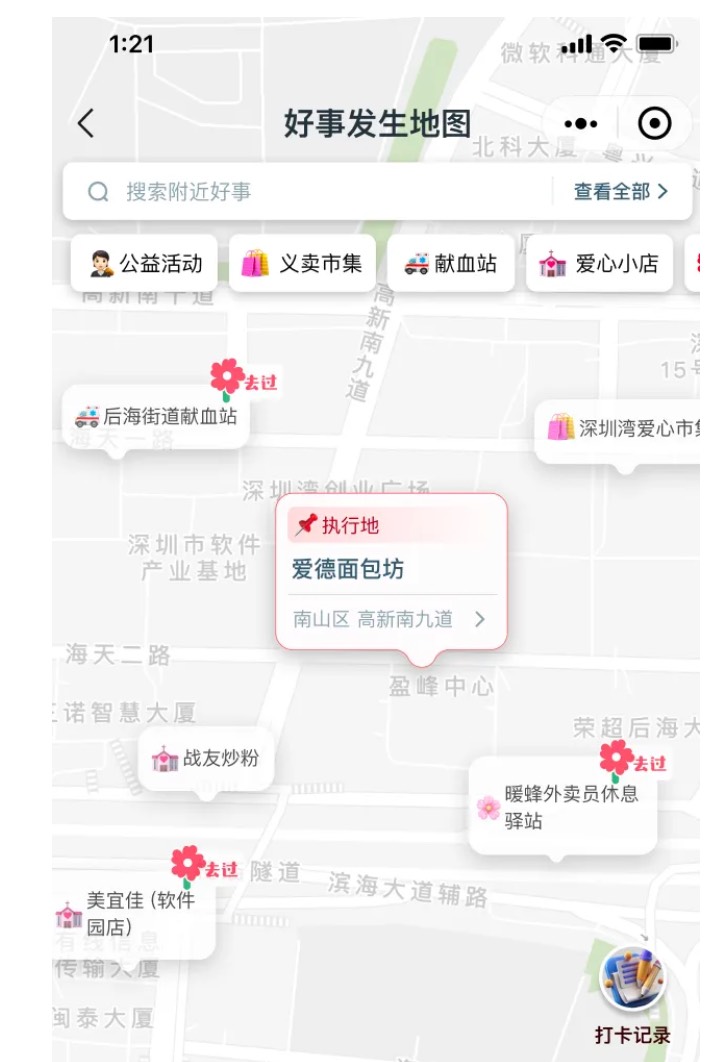Open 查看全部 to view all

[621, 192]
